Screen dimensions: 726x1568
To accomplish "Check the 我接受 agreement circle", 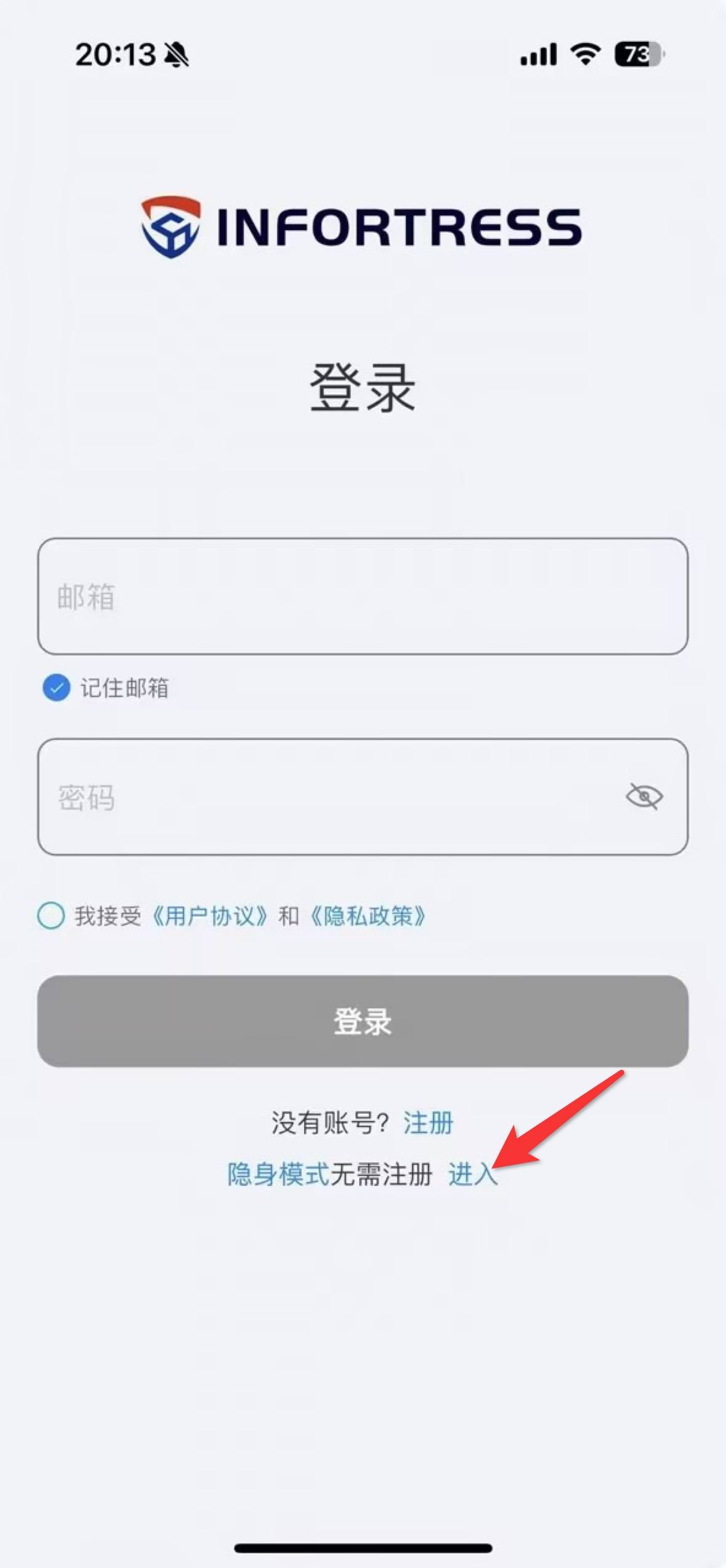I will point(51,915).
